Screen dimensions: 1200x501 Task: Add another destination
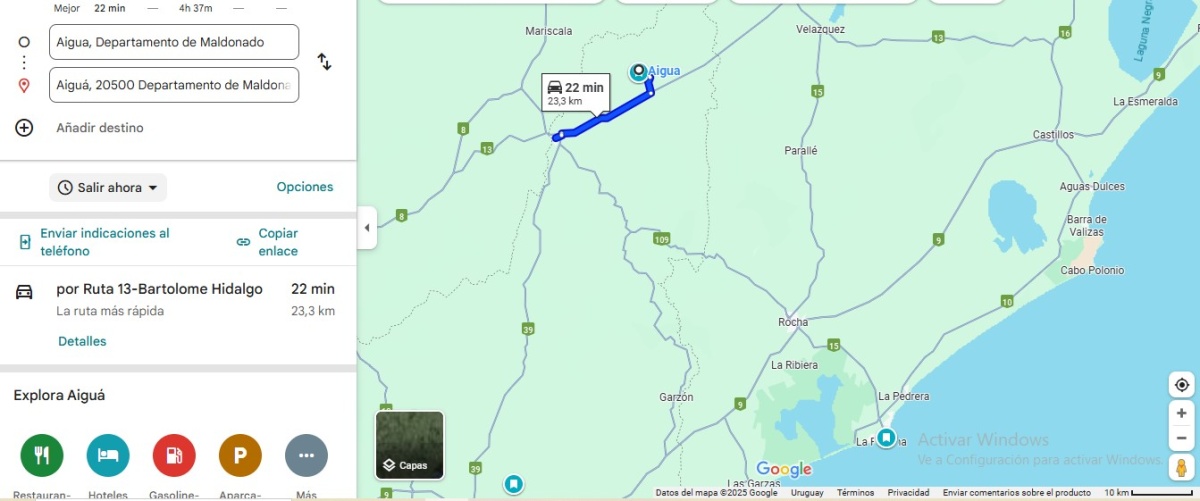(99, 128)
